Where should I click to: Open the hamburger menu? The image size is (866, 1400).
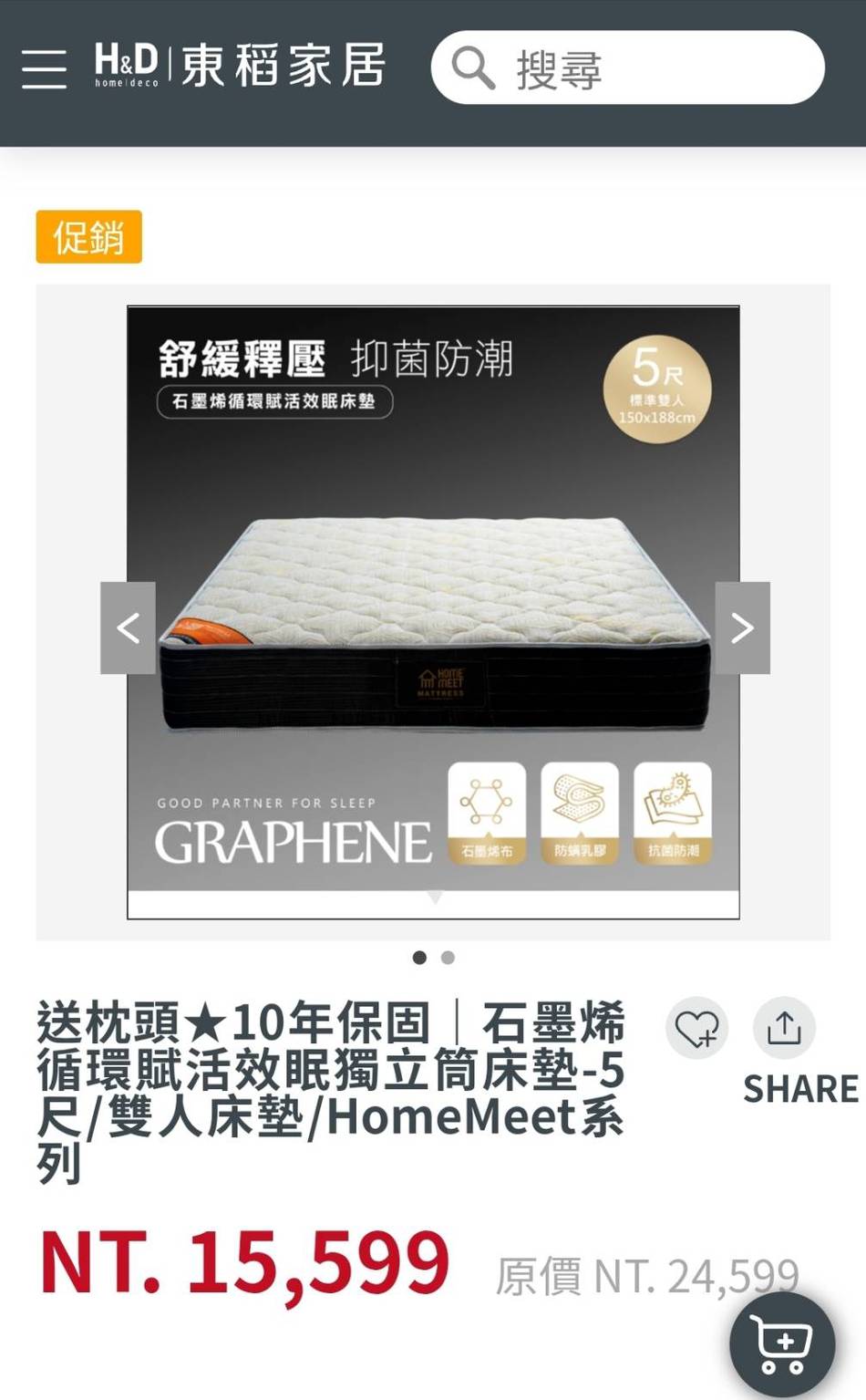pos(44,68)
